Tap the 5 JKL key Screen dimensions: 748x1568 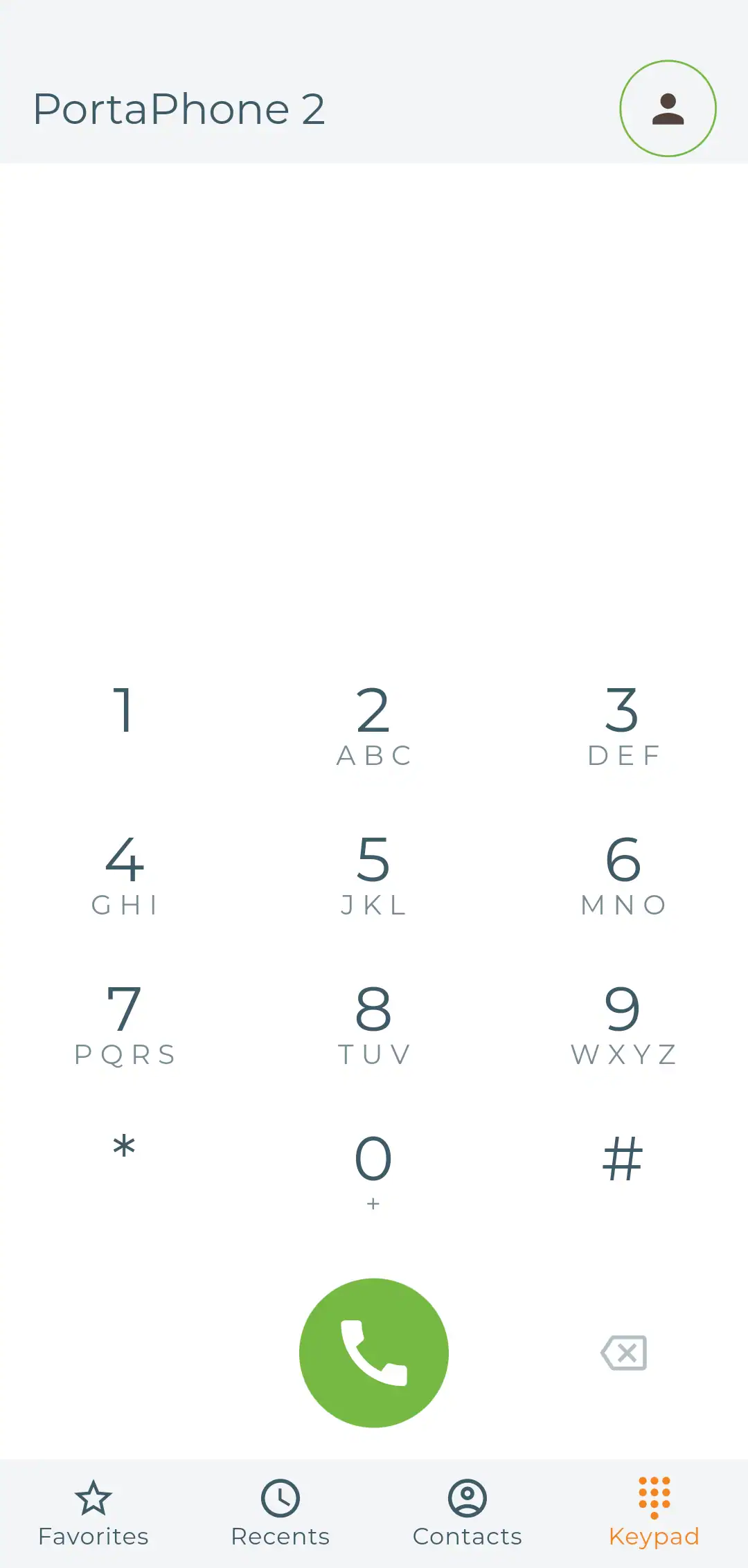pos(373,875)
